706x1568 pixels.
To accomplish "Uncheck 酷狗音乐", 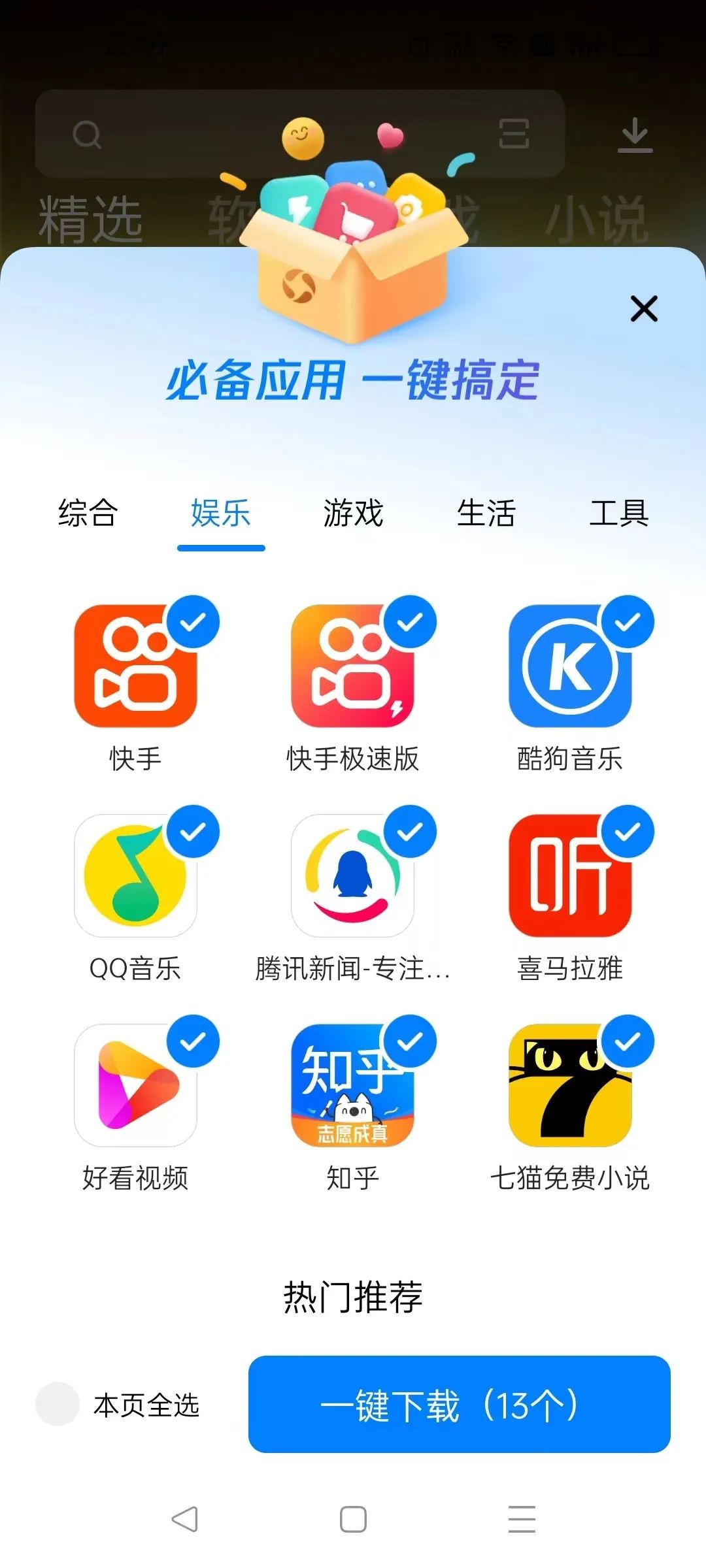I will 628,622.
